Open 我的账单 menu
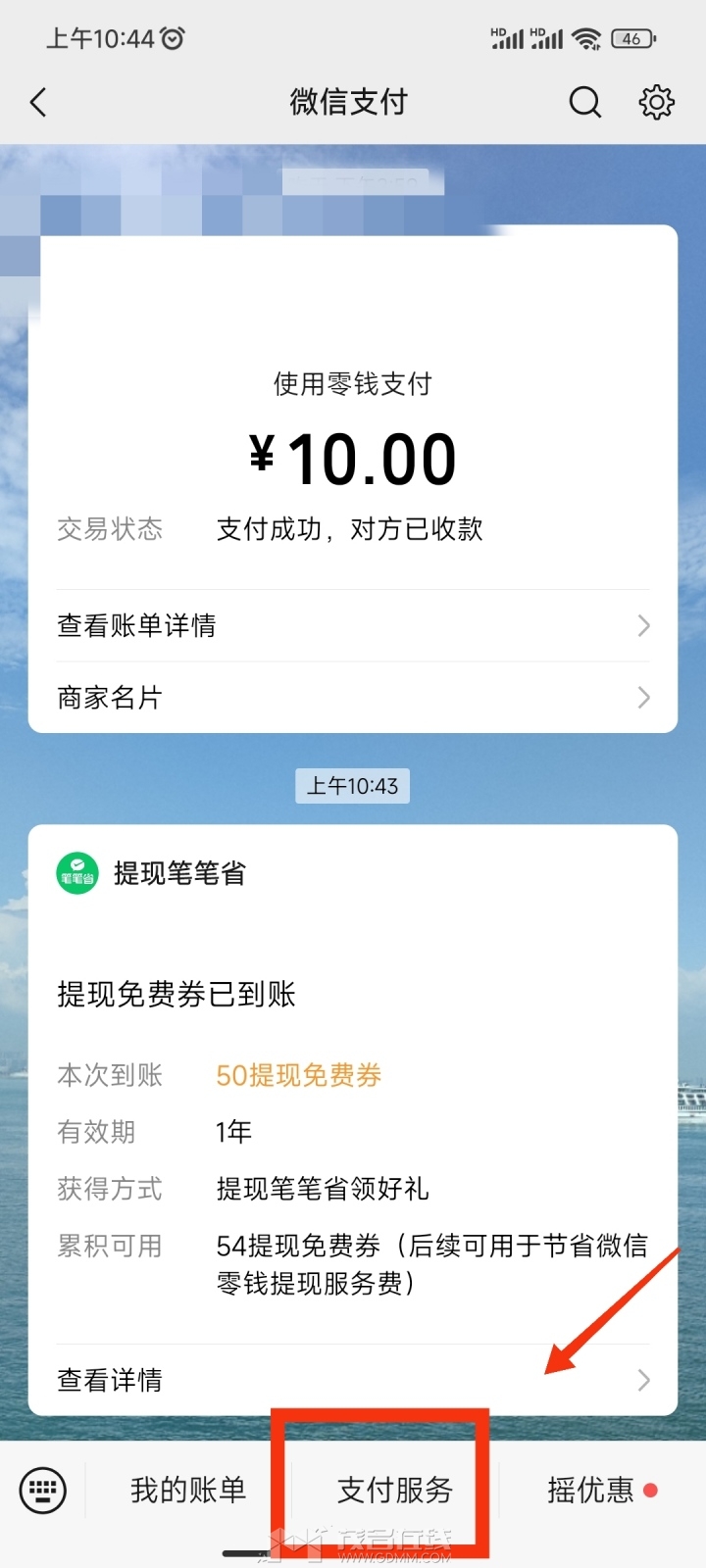706x1568 pixels. tap(188, 1491)
